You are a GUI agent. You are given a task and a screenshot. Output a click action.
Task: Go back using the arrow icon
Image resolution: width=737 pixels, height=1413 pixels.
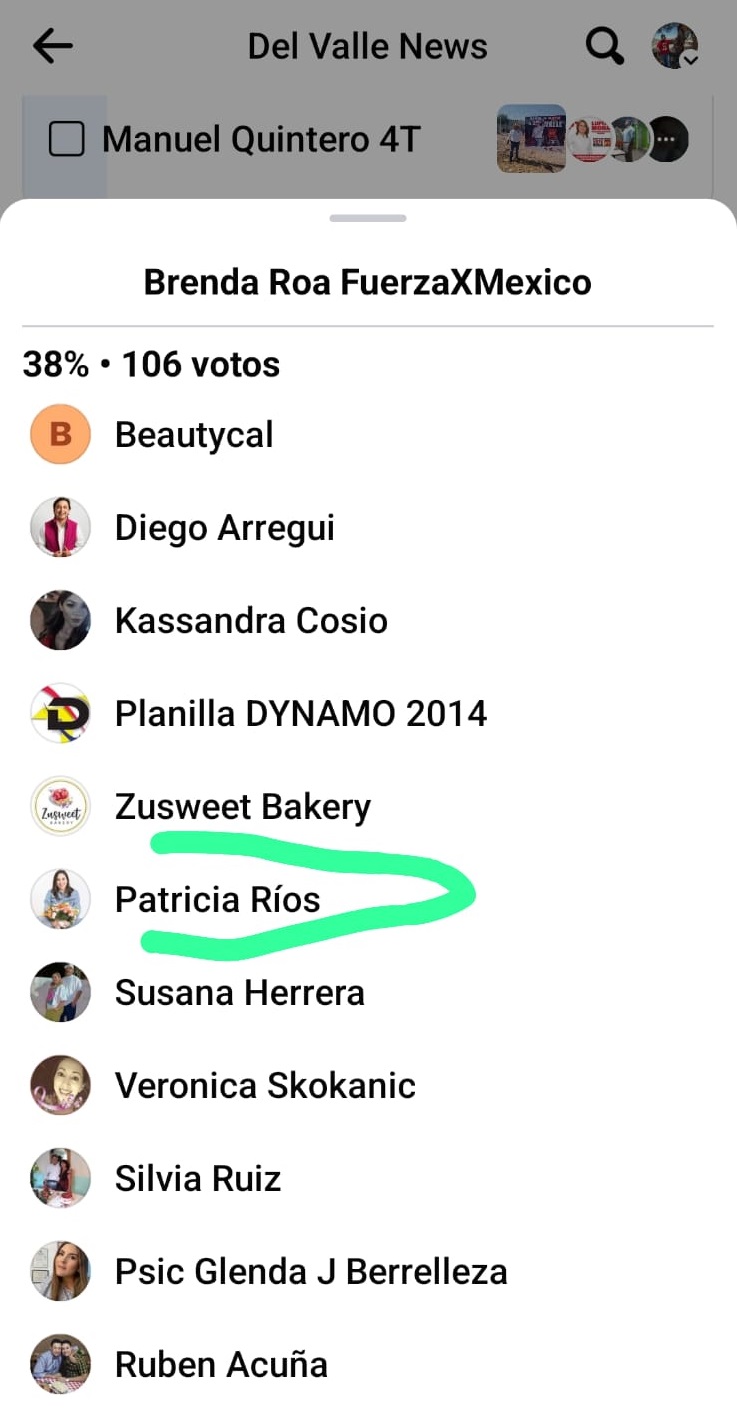[x=53, y=46]
